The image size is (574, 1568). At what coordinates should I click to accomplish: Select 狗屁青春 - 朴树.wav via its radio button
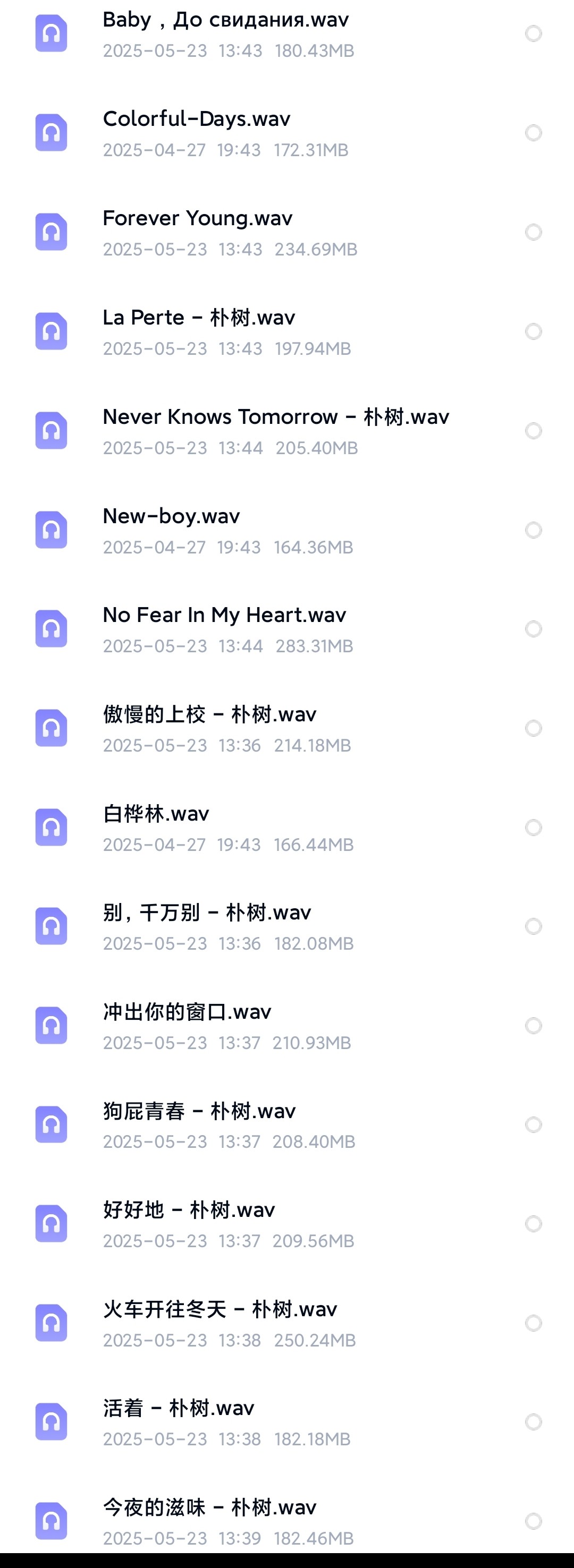(533, 1125)
